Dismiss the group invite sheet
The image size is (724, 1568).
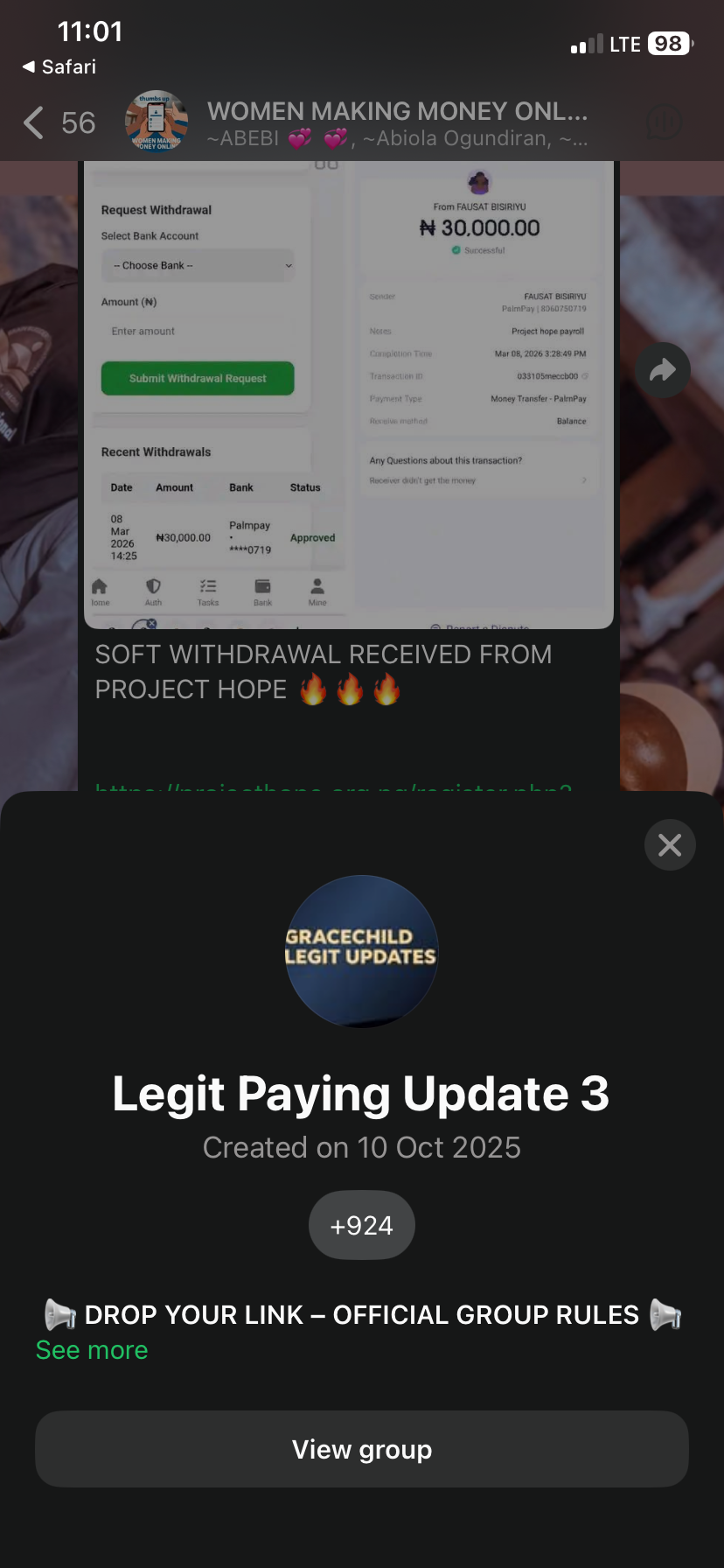pyautogui.click(x=670, y=844)
